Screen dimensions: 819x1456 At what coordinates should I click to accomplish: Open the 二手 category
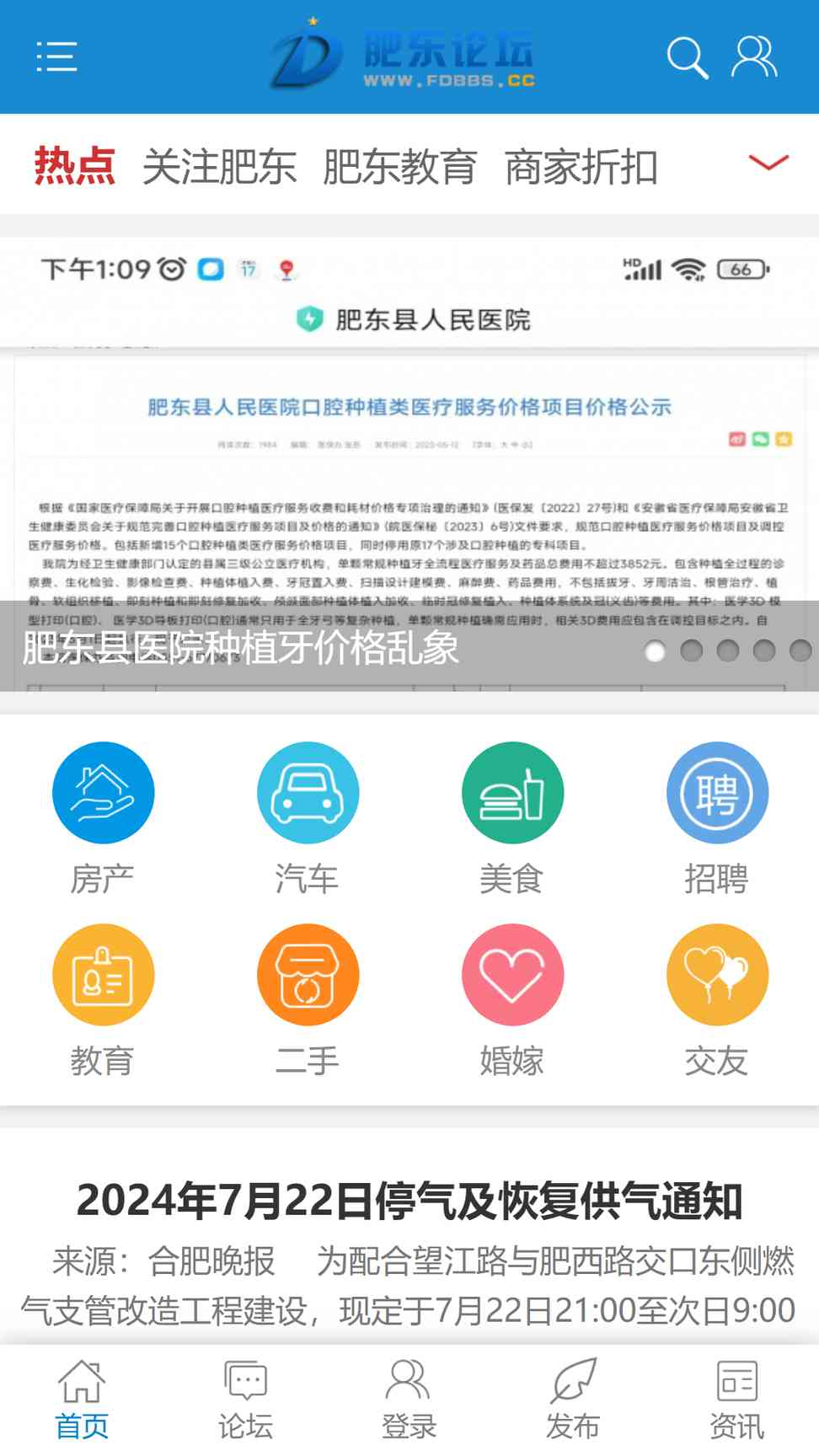[308, 1000]
